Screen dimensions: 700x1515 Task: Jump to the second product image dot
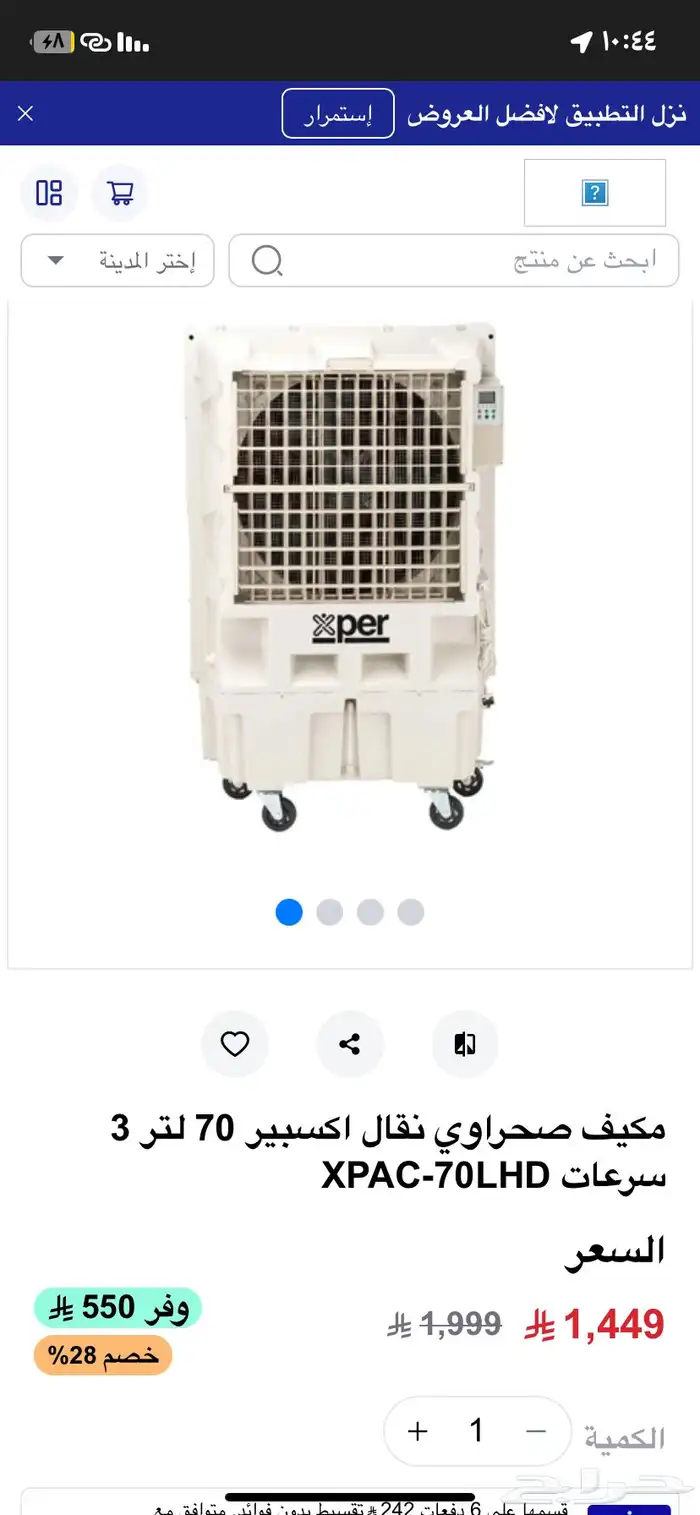coord(329,912)
